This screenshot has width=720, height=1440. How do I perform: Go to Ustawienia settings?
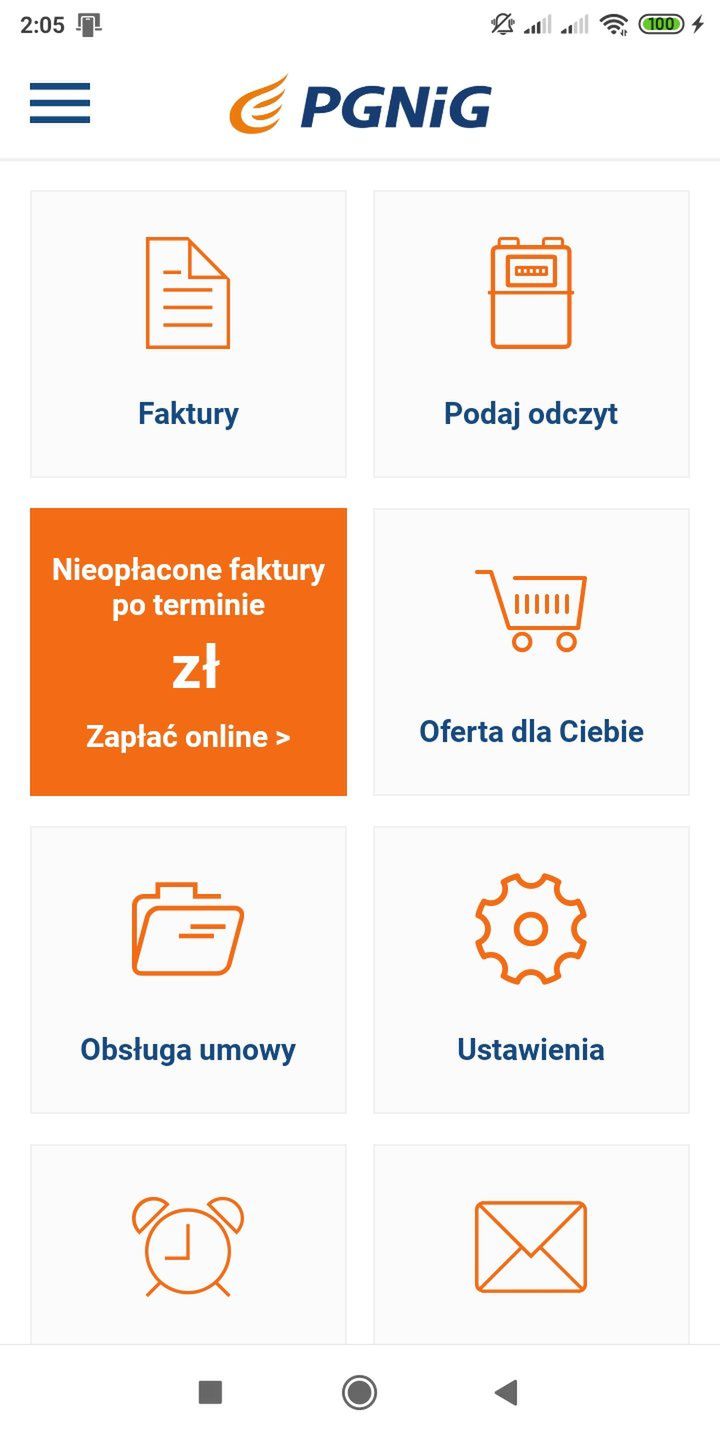(531, 970)
